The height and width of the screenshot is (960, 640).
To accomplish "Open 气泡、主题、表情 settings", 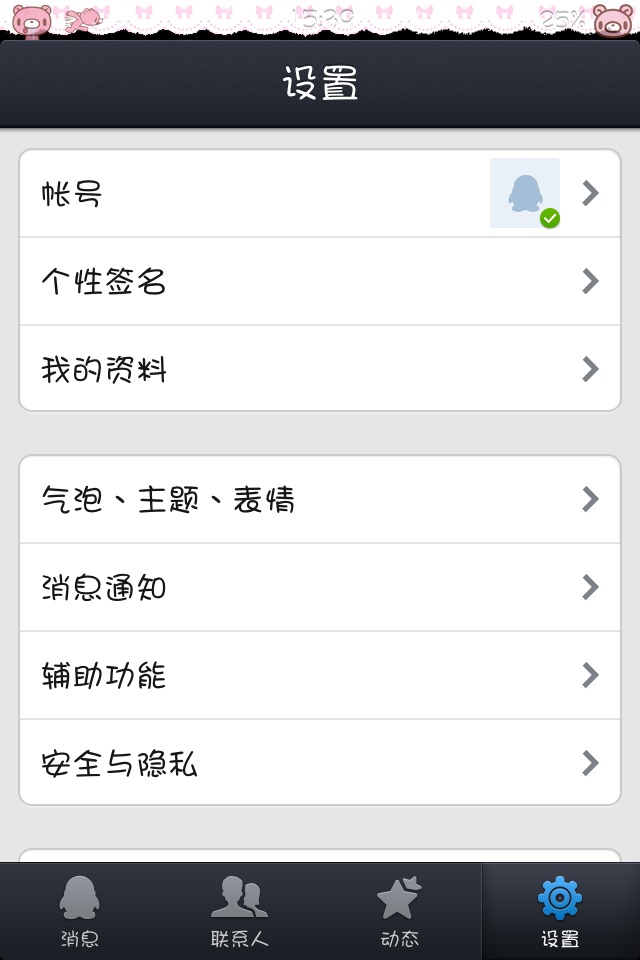I will tap(320, 499).
